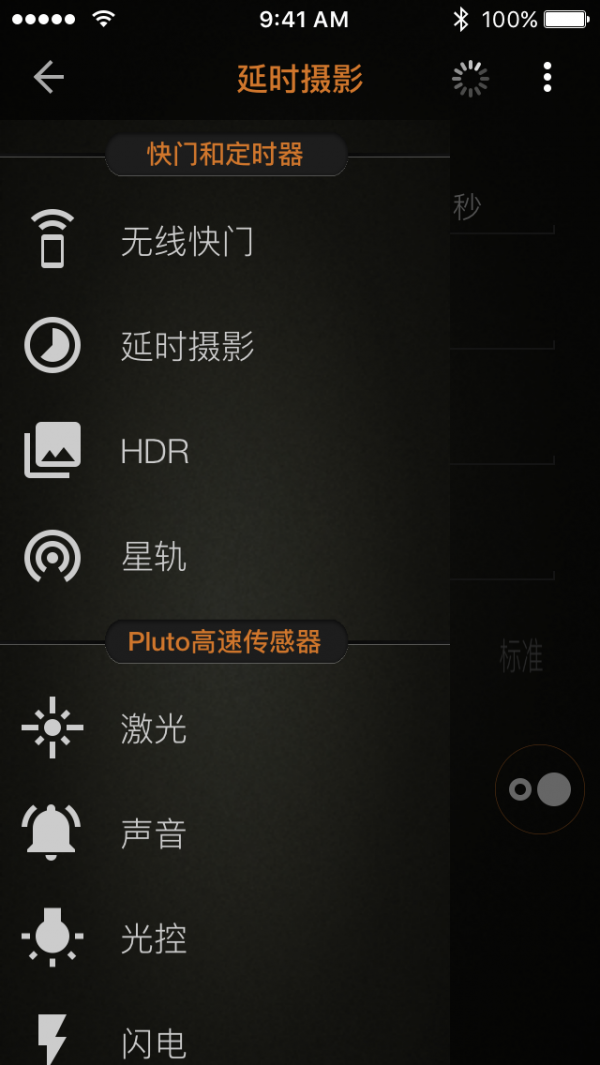Viewport: 600px width, 1065px height.
Task: Go back with the arrow icon
Action: tap(48, 77)
